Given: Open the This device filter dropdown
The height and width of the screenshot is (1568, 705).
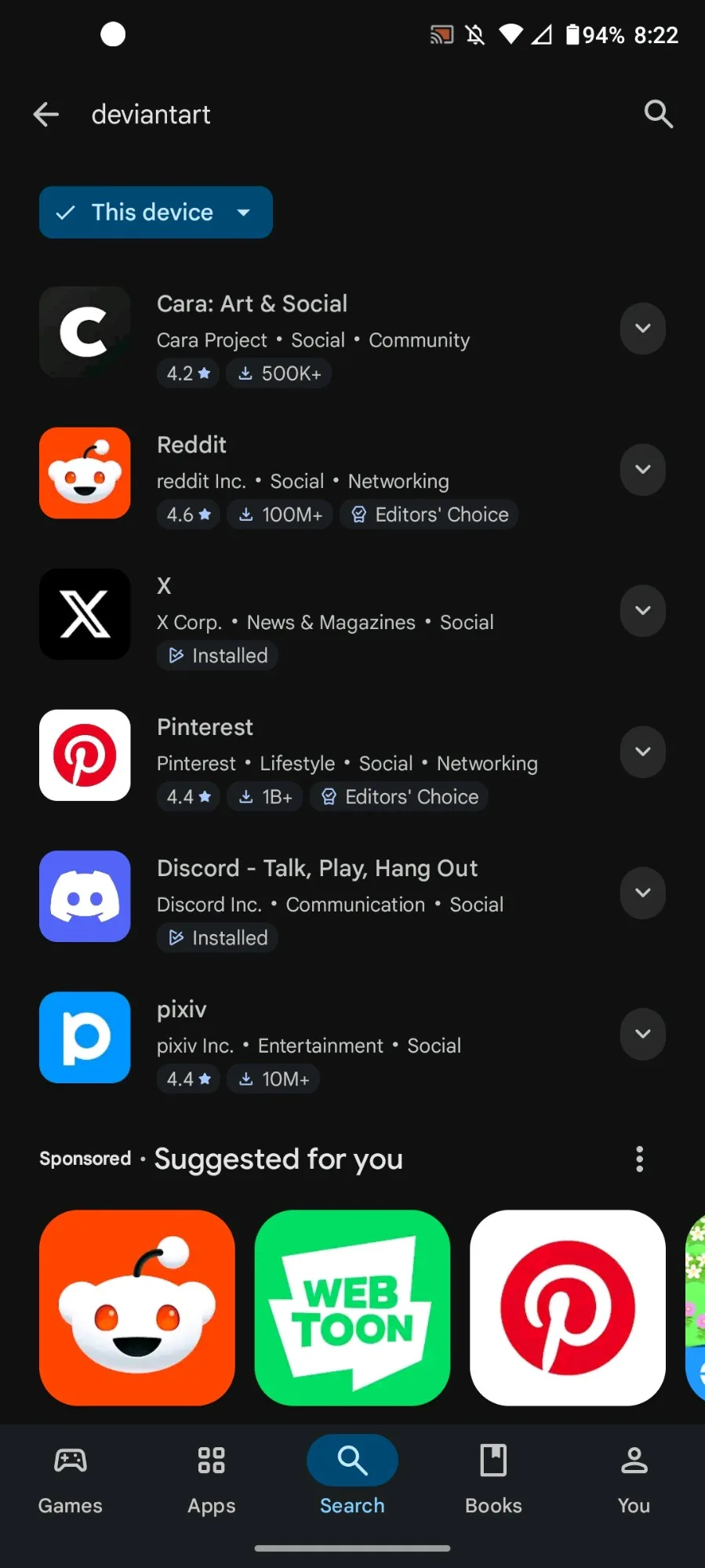Looking at the screenshot, I should coord(156,213).
